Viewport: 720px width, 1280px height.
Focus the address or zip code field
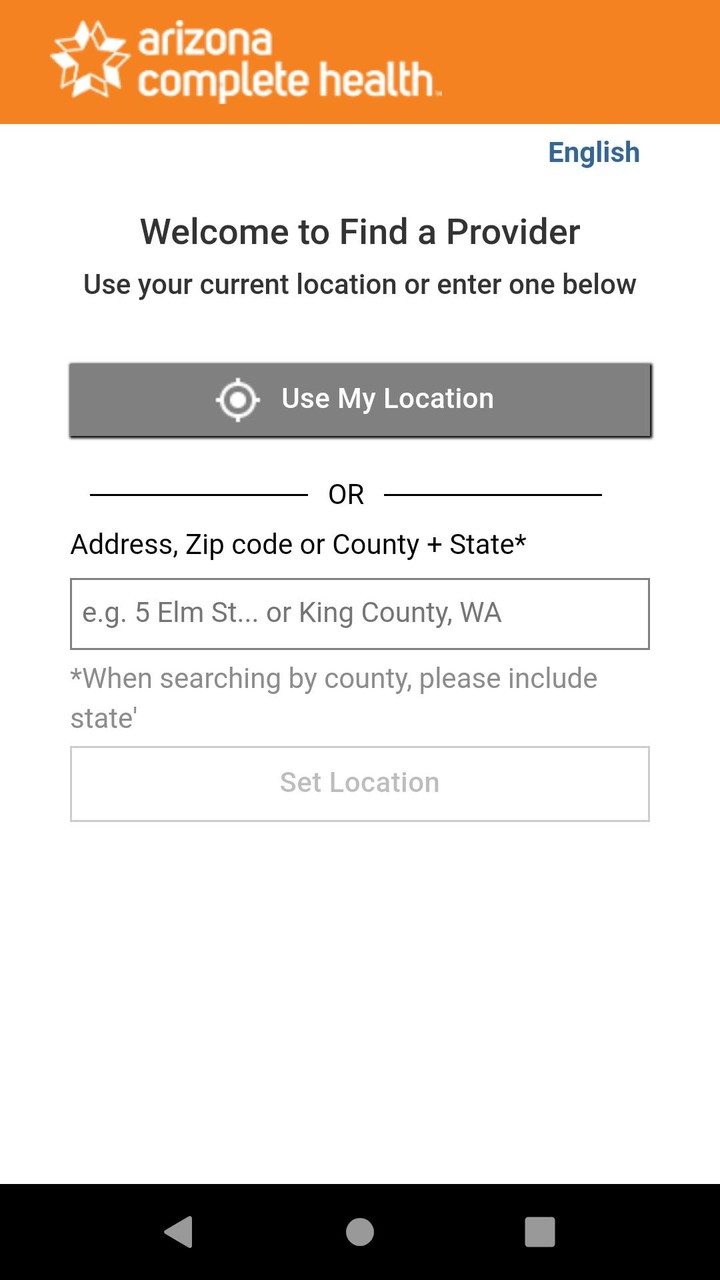click(x=360, y=613)
